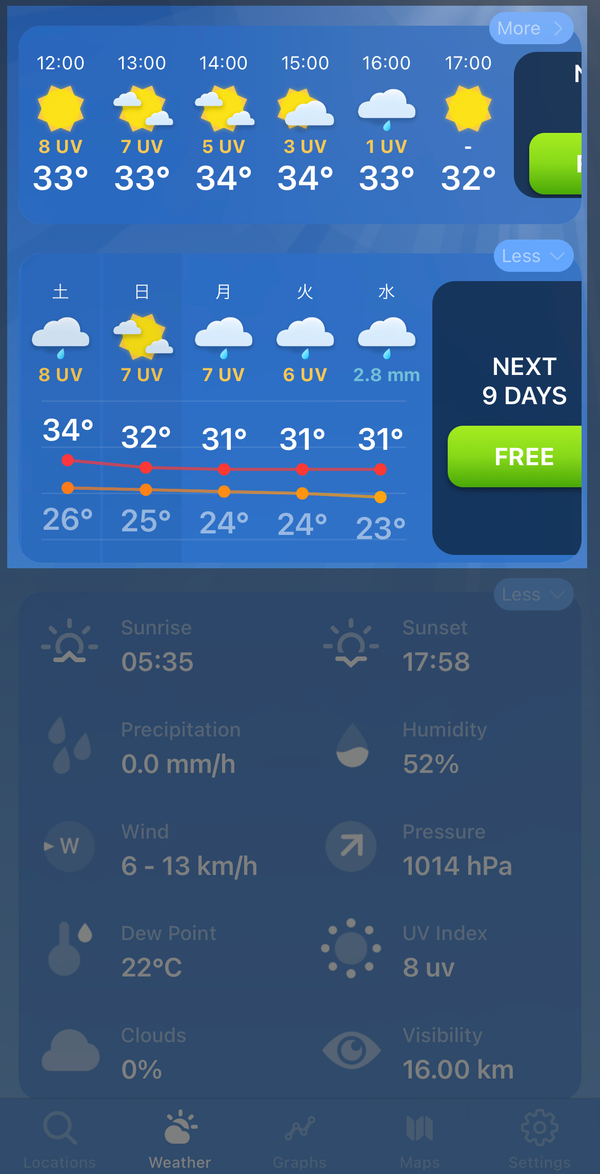Switch to the Weather tab
Screen dimensions: 600x1174
pos(180,1140)
